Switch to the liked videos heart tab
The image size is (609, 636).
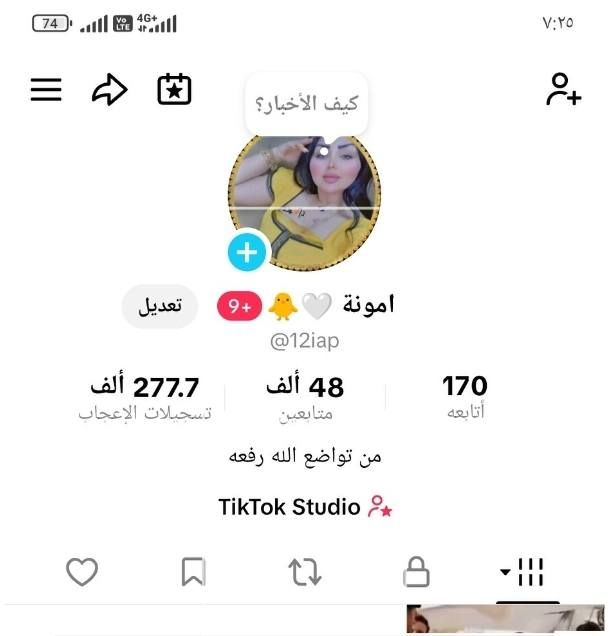click(82, 572)
